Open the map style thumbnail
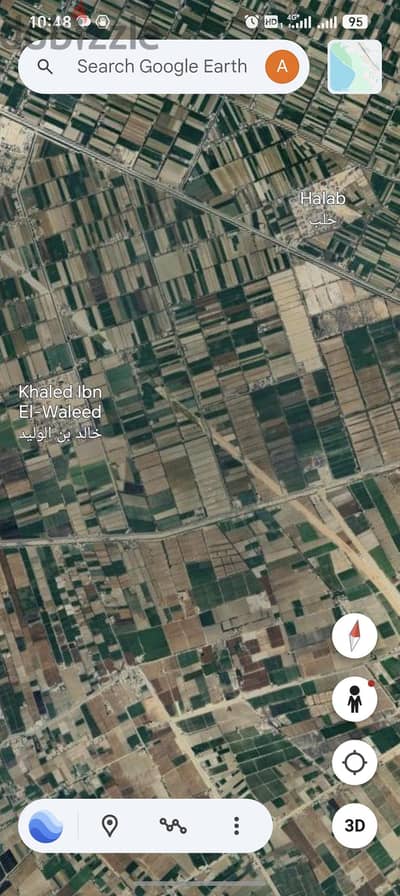 click(x=355, y=66)
